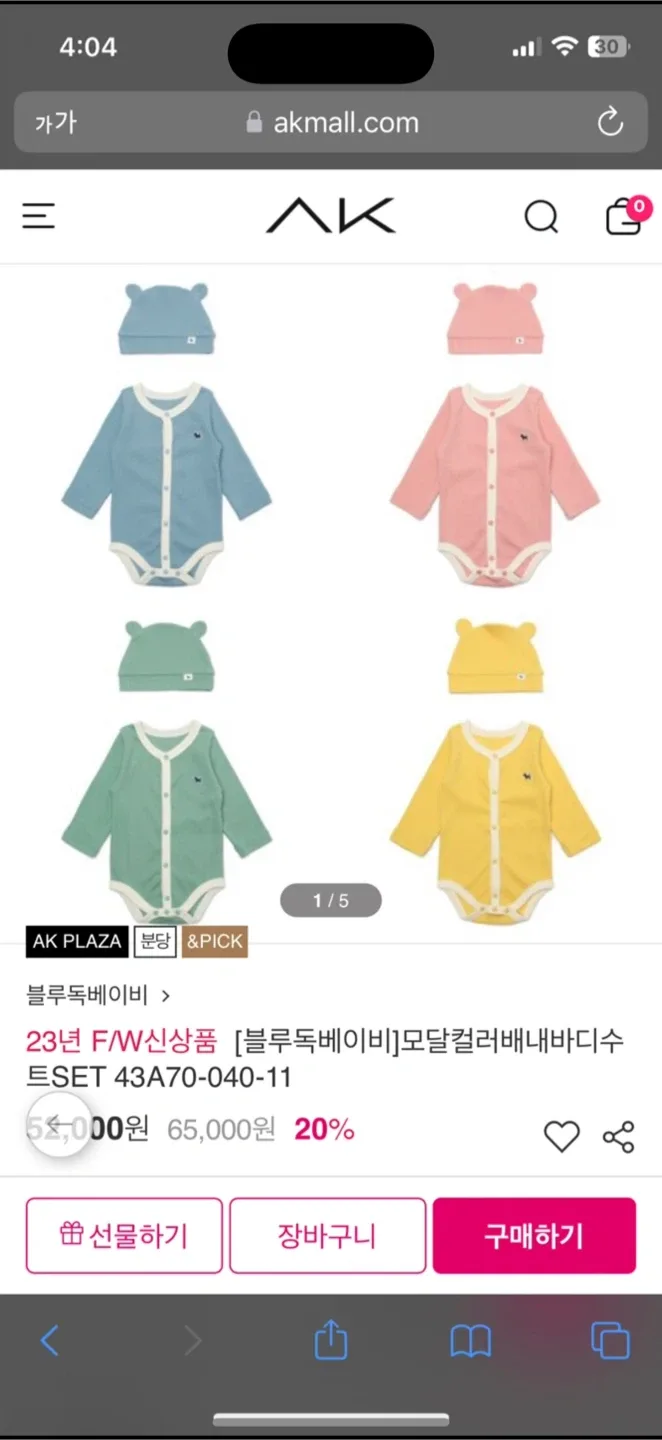Tap 구매하기 to buy now
This screenshot has width=662, height=1440.
coord(534,1236)
